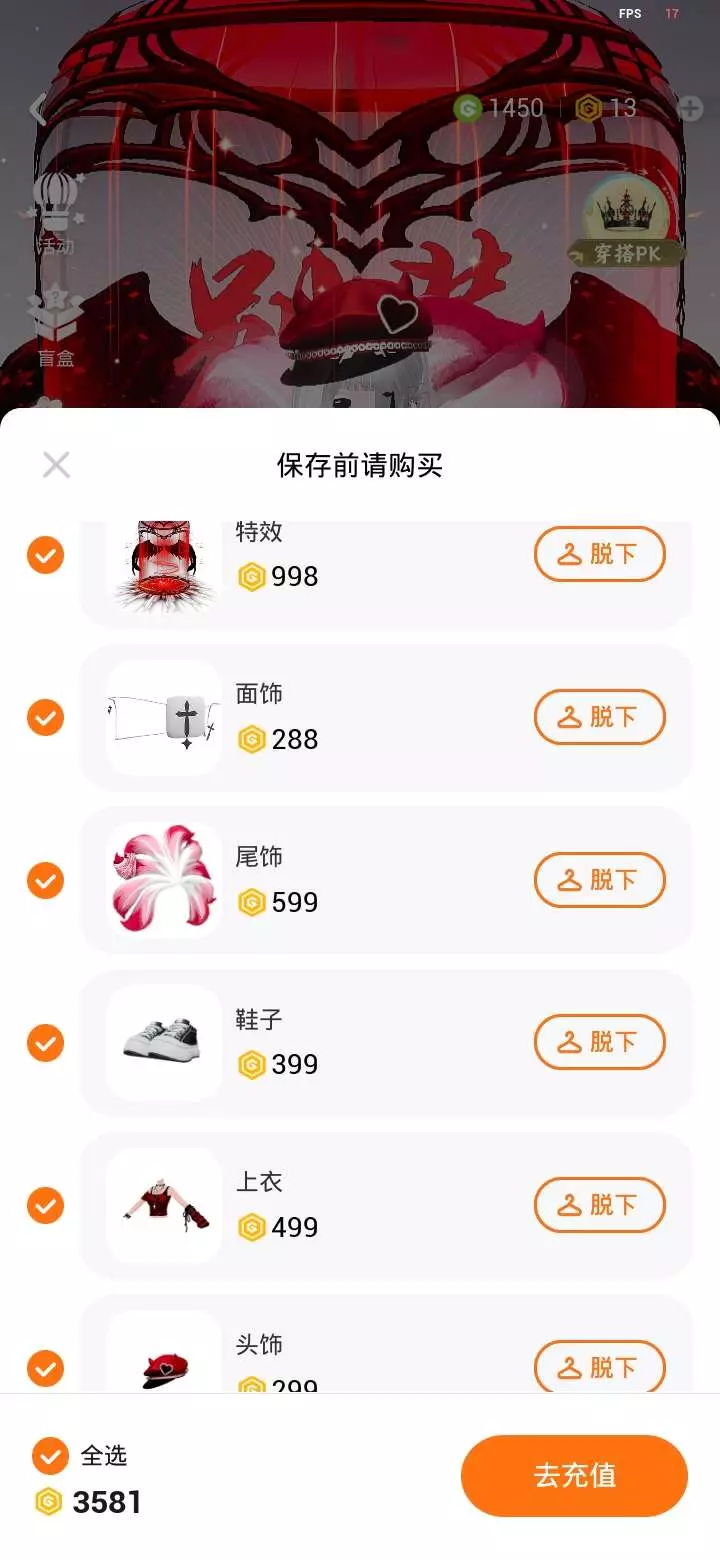
Task: Take off the 鞋子 item
Action: [599, 1042]
